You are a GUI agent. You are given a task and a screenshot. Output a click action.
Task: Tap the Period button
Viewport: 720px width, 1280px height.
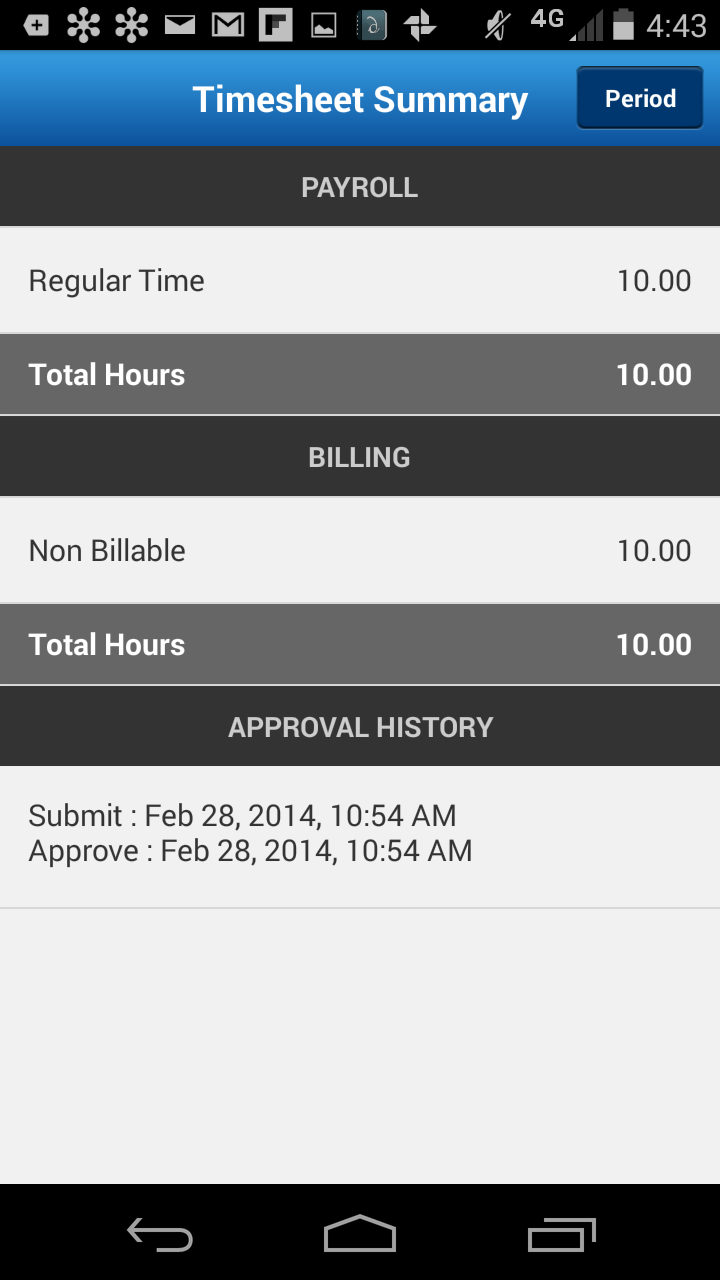click(x=640, y=98)
